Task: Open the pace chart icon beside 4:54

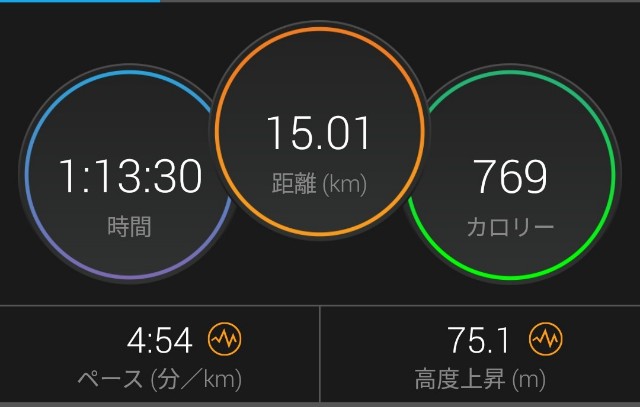Action: (x=224, y=339)
